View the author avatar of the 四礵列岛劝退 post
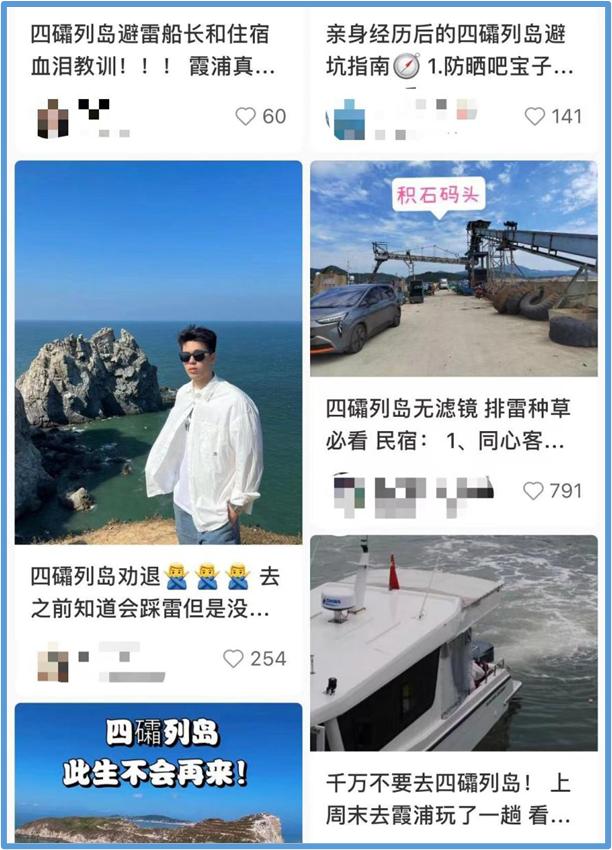 [52, 662]
